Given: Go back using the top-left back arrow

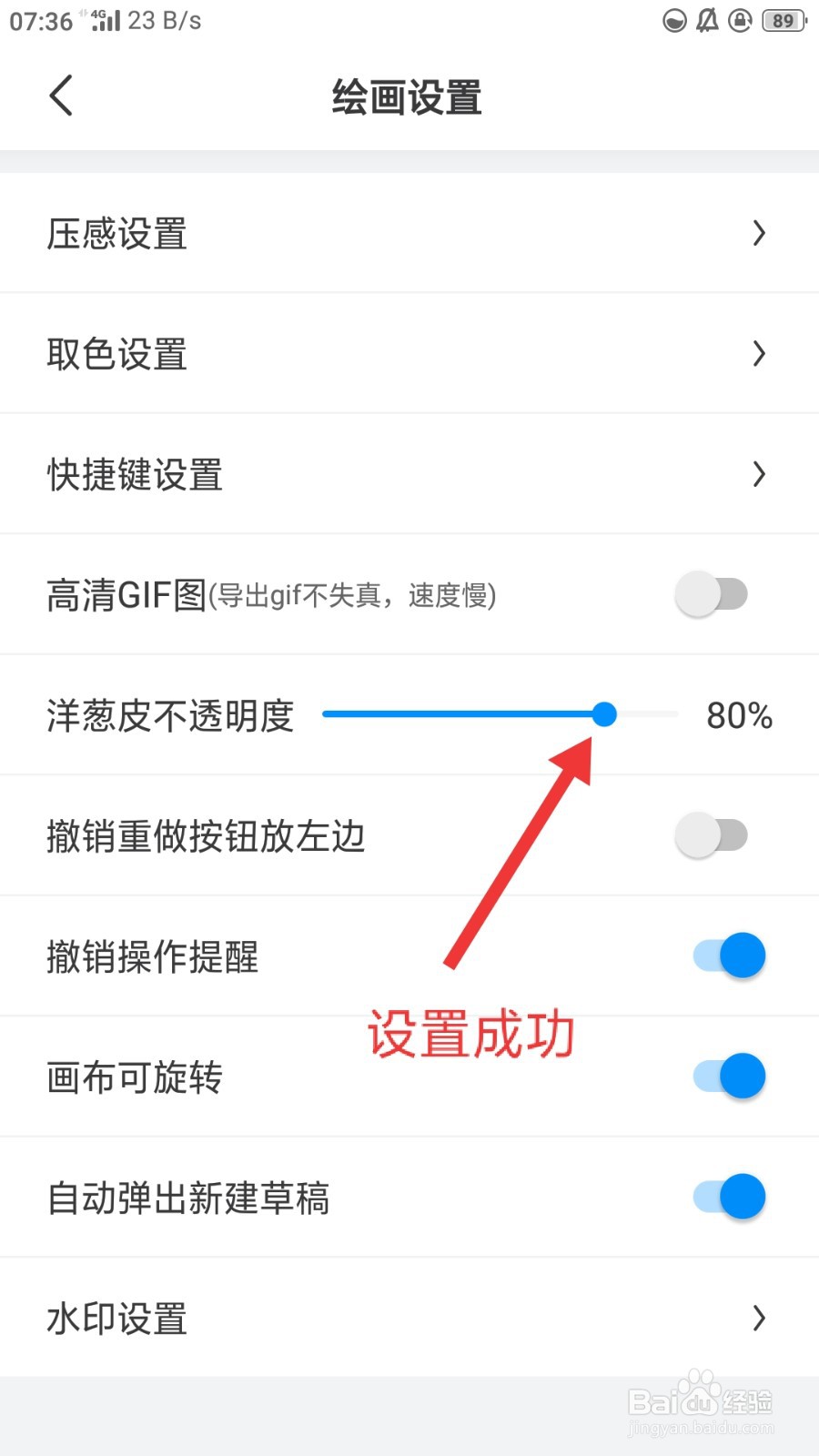Looking at the screenshot, I should tap(60, 95).
